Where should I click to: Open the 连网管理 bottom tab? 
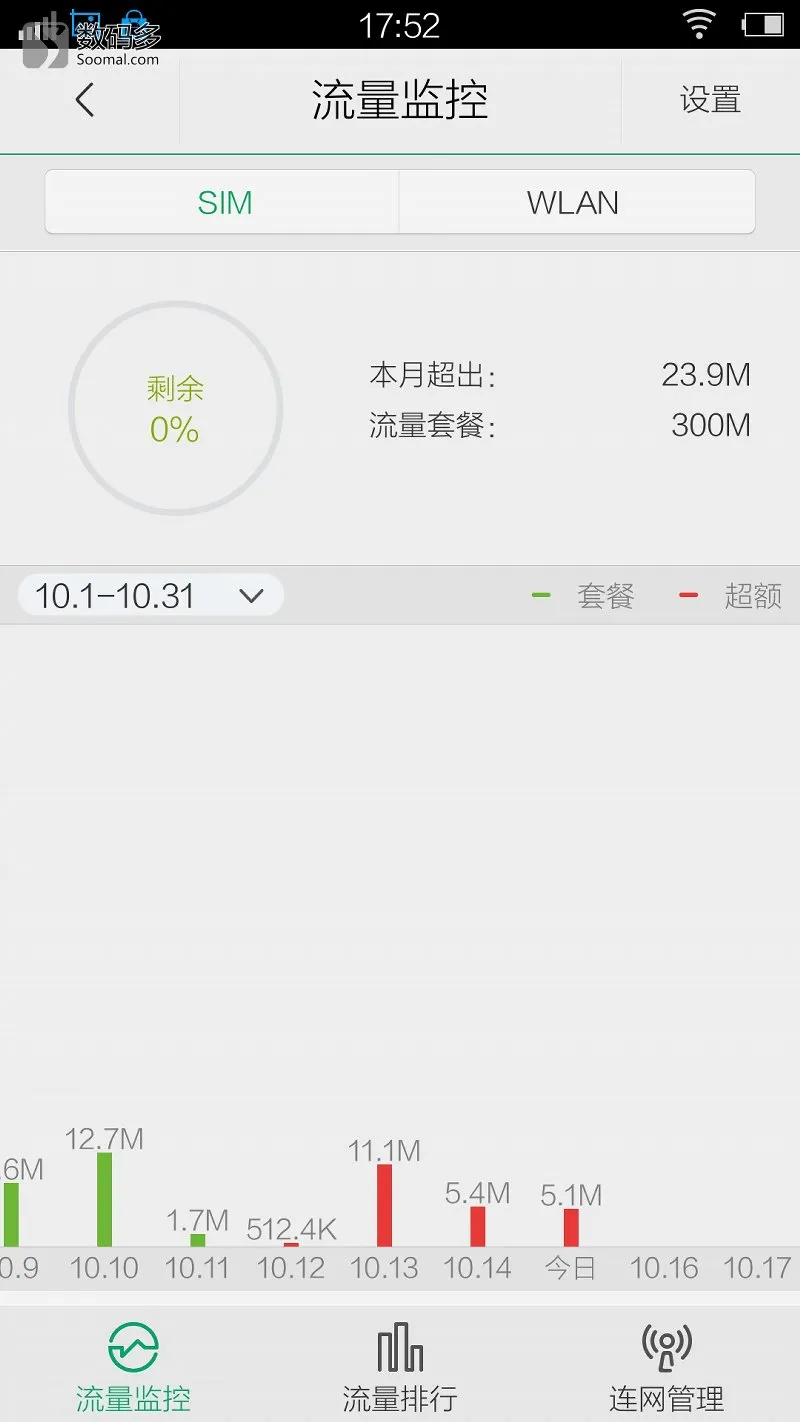pos(666,1365)
